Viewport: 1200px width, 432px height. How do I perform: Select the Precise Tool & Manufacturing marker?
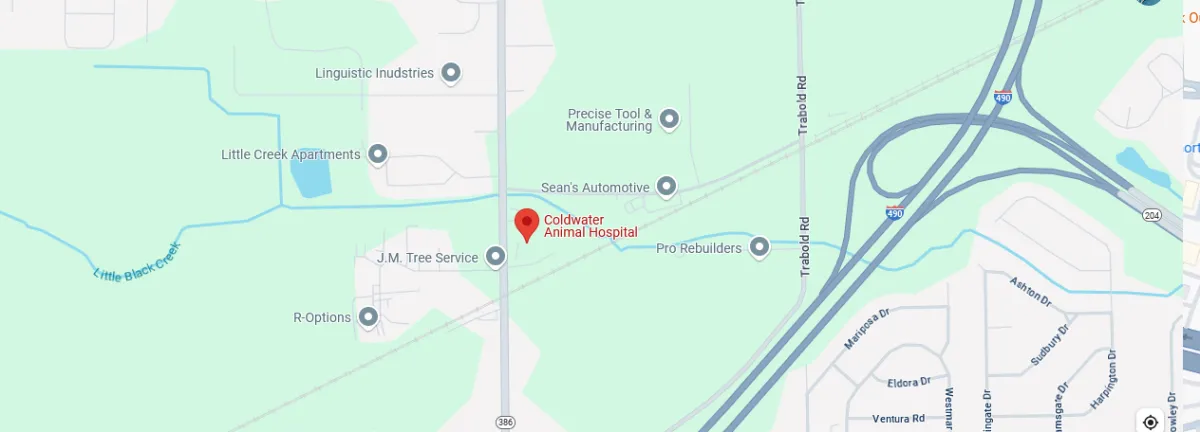(669, 119)
